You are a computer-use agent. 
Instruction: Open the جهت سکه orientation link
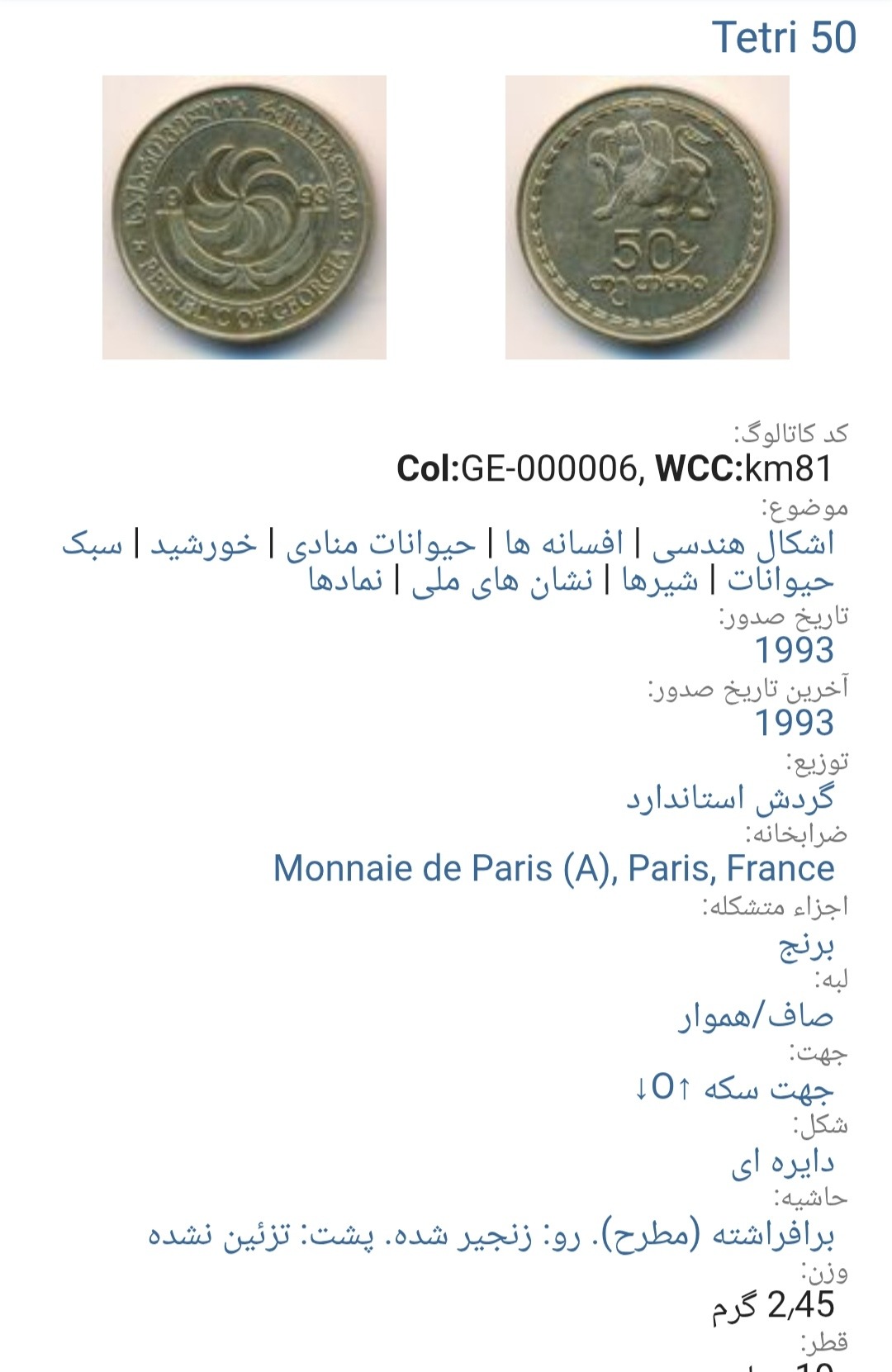point(733,1089)
